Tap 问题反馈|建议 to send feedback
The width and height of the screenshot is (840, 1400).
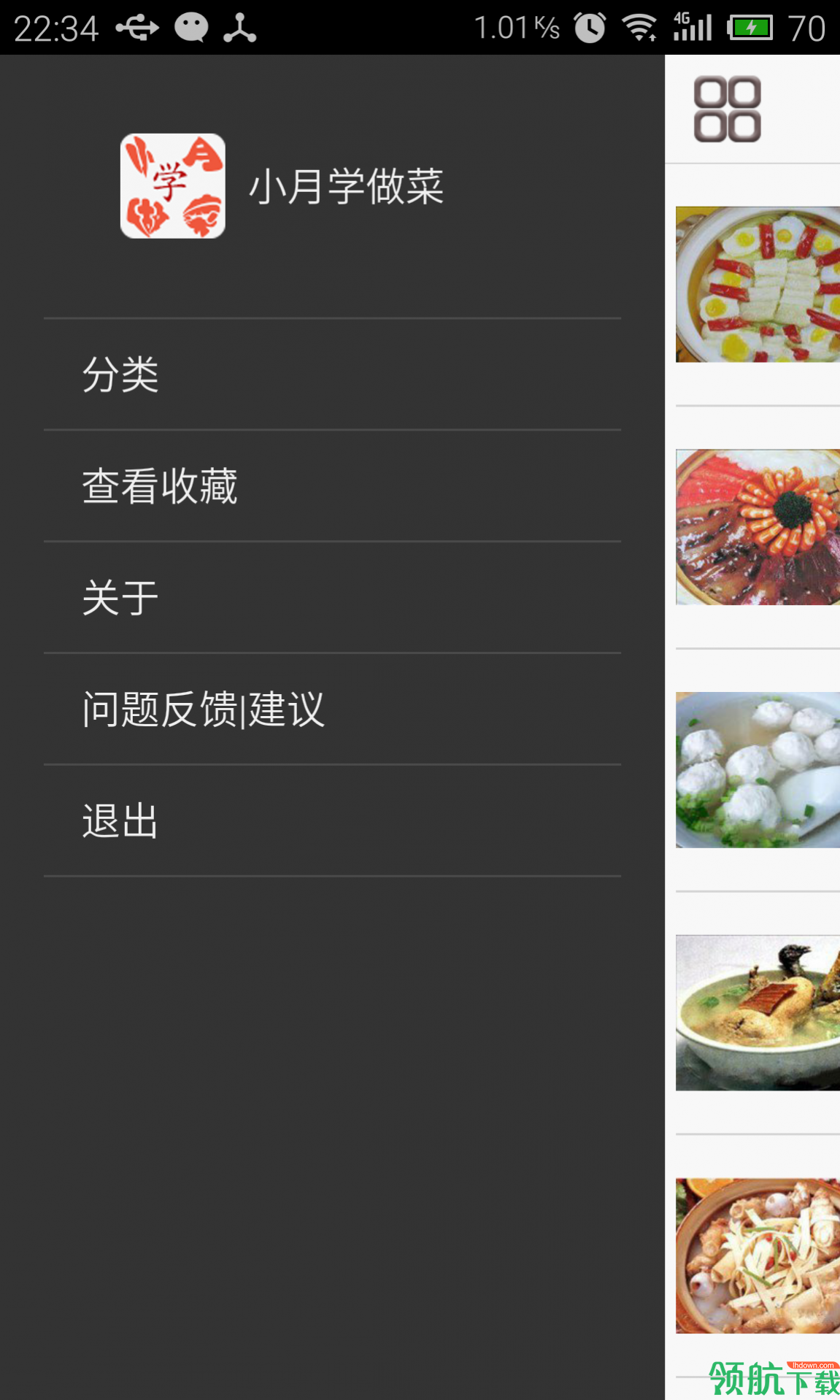(204, 709)
